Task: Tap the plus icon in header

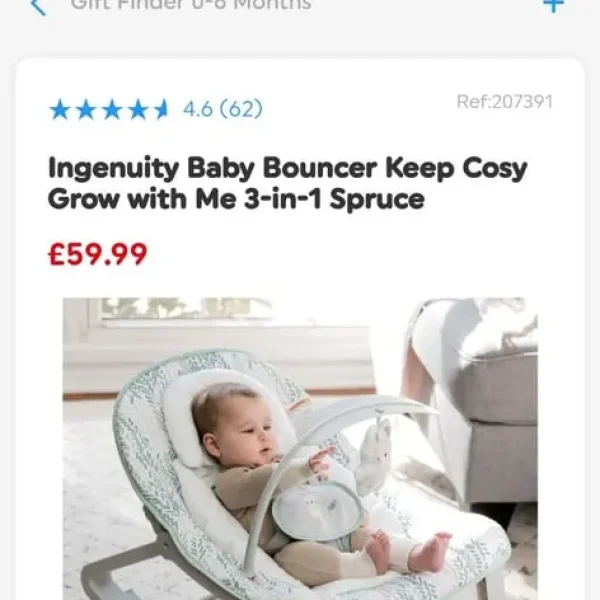Action: tap(553, 6)
